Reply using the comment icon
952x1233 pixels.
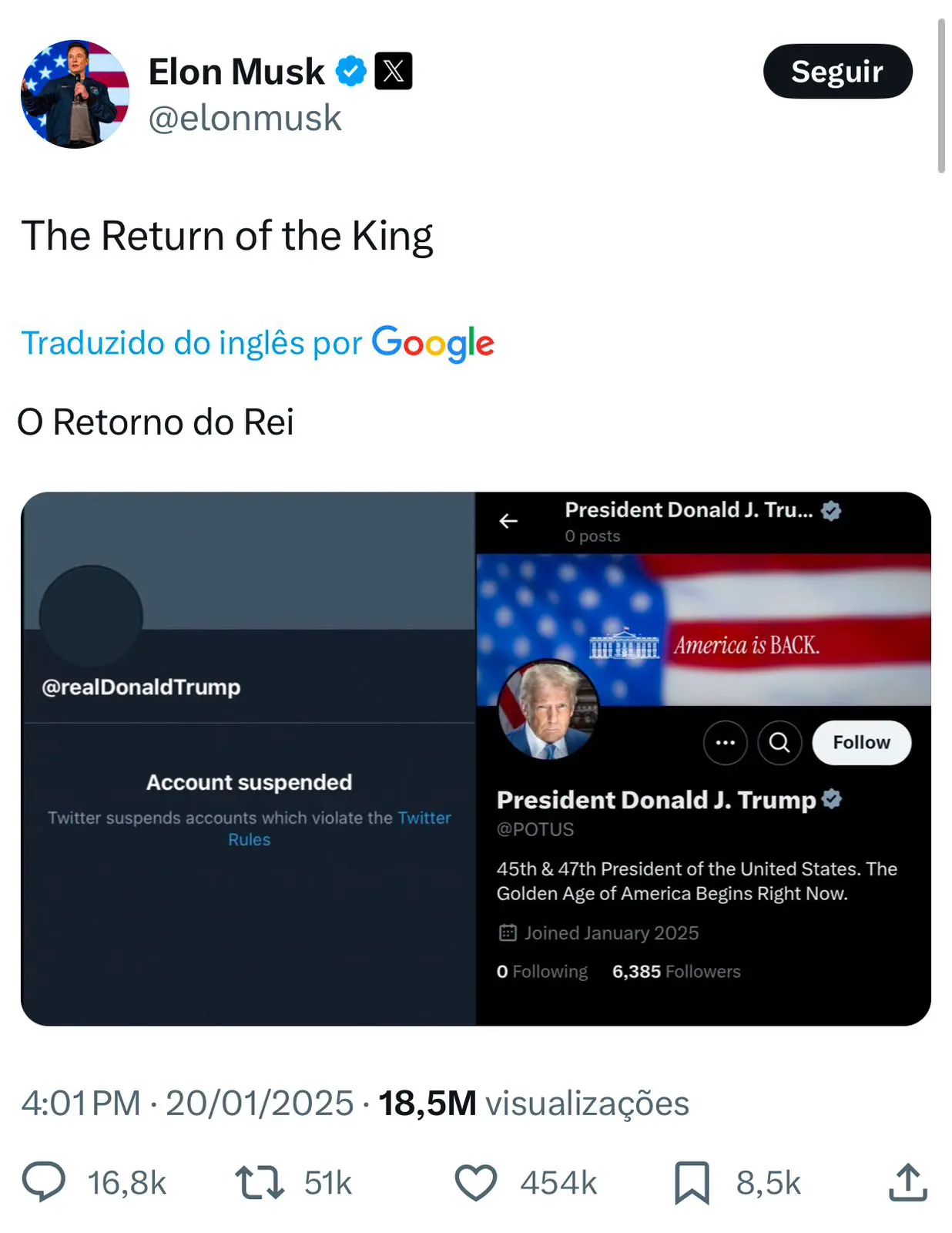[x=44, y=1182]
